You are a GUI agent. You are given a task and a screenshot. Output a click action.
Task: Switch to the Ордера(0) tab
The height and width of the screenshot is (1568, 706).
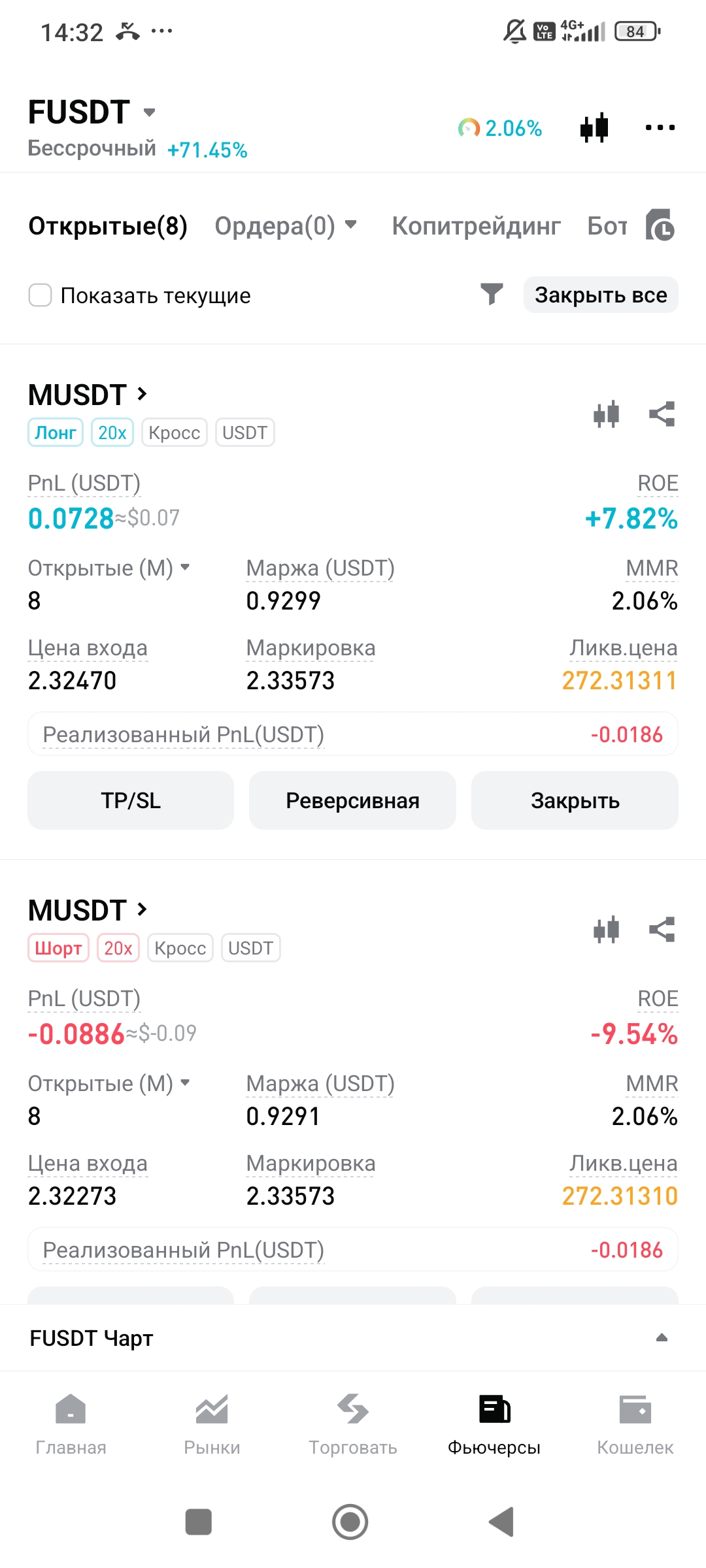(285, 226)
